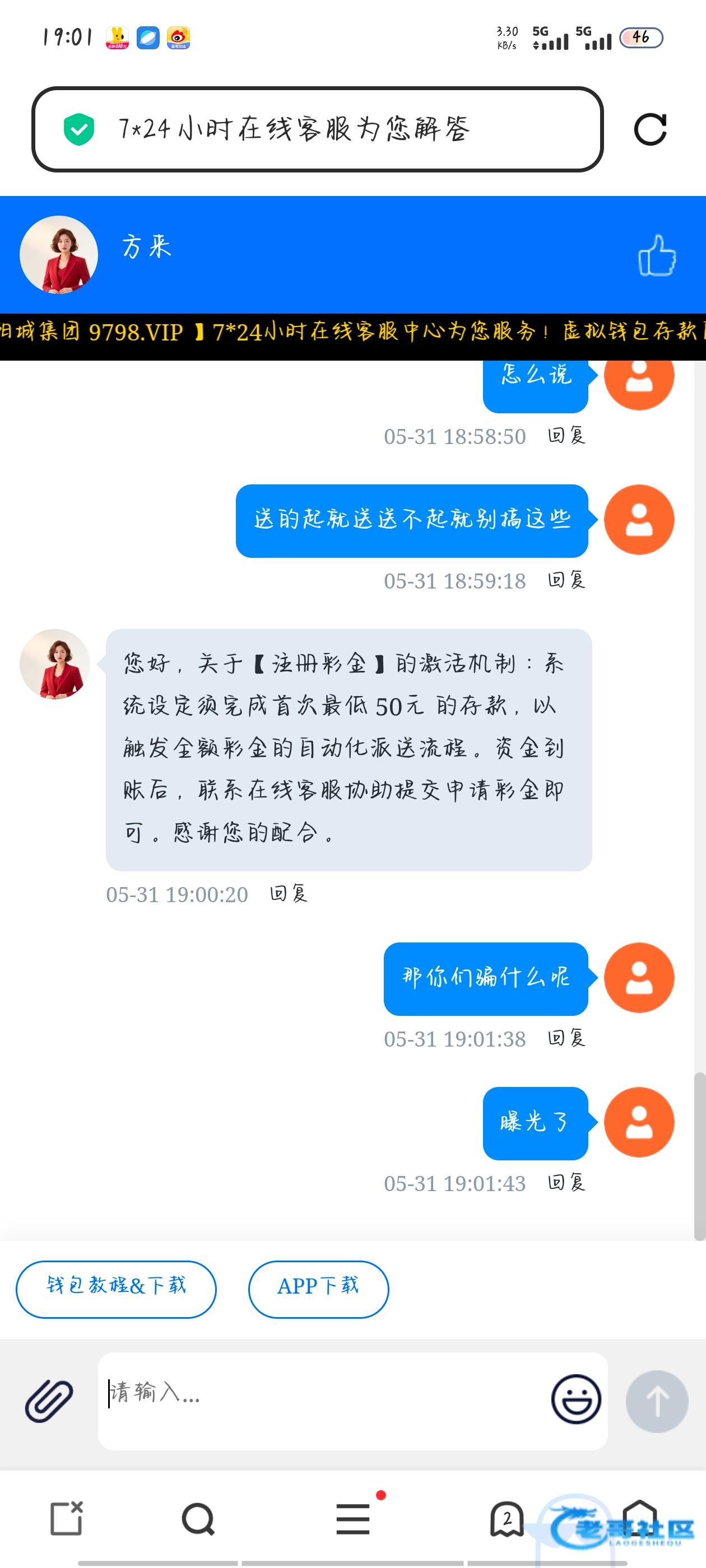The height and width of the screenshot is (1568, 706).
Task: Attach a file with the paperclip icon
Action: (x=49, y=1401)
